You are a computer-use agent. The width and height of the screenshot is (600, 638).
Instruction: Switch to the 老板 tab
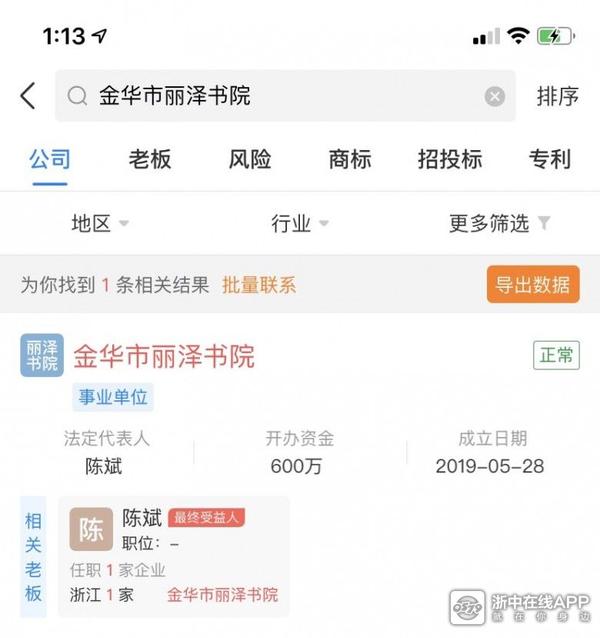coord(150,159)
